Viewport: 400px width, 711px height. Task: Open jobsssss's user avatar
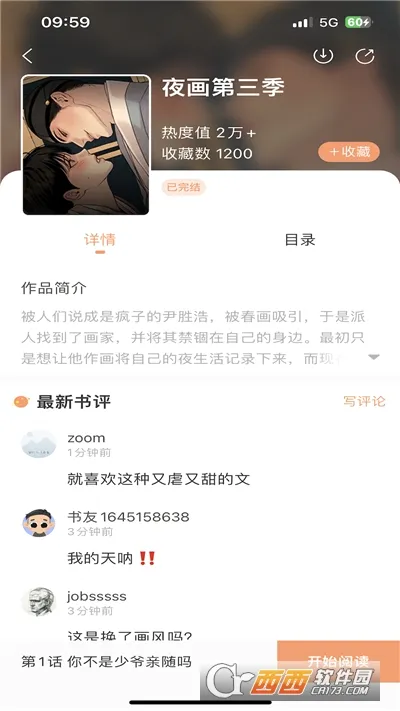[39, 602]
